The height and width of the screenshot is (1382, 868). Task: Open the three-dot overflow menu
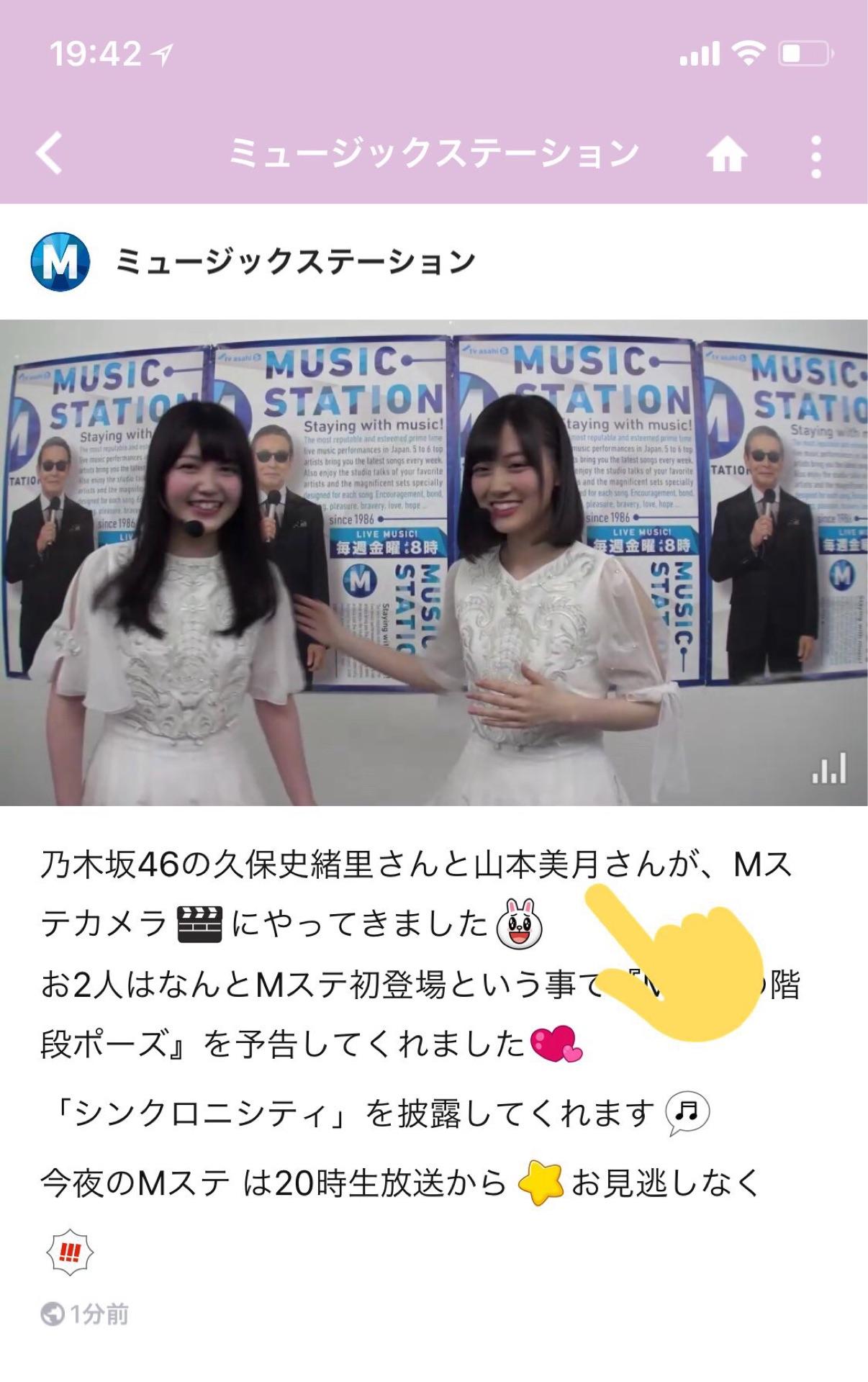pos(815,155)
